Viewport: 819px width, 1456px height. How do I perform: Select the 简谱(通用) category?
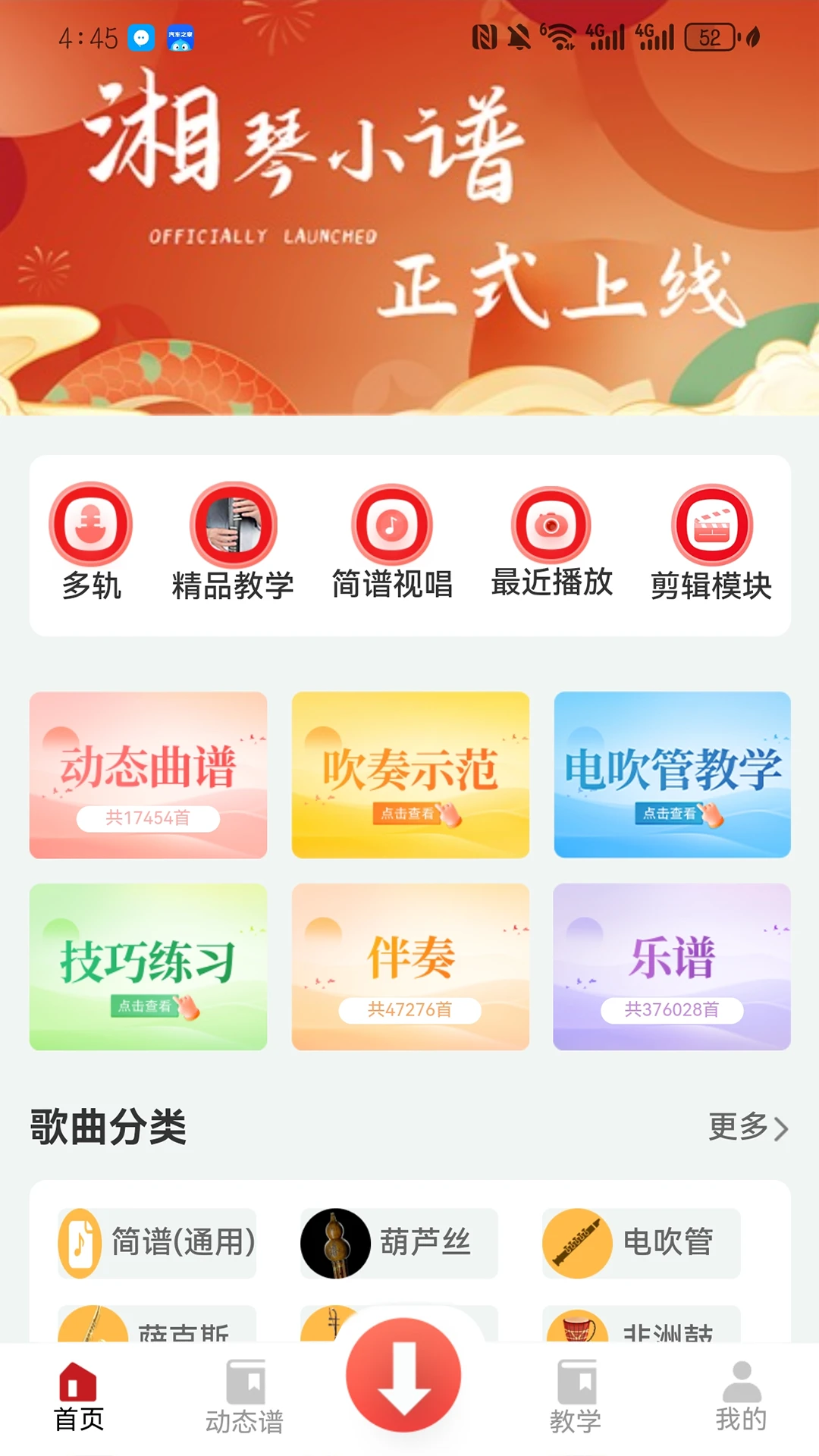(158, 1243)
